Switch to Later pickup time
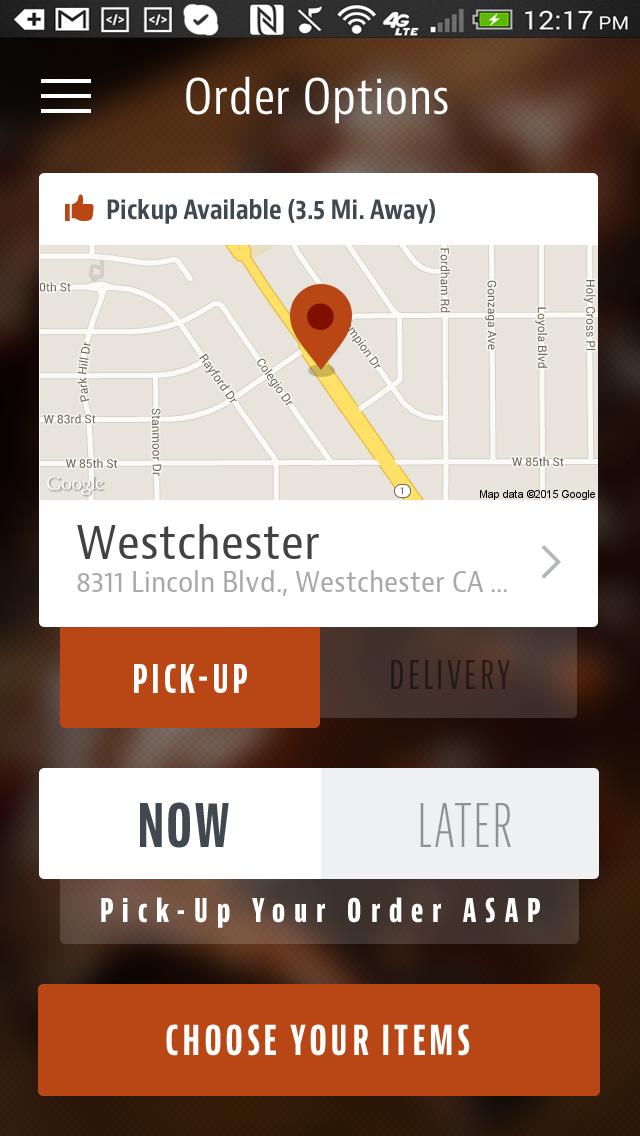640x1136 pixels. 461,824
